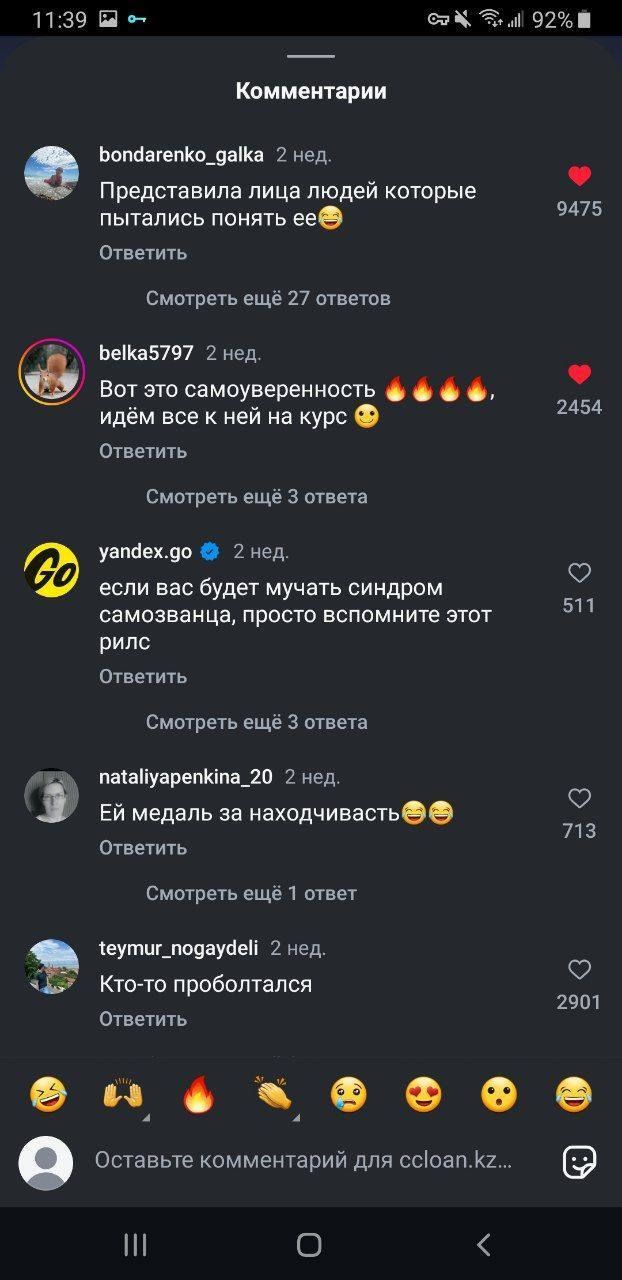The width and height of the screenshot is (622, 1280).
Task: Like the yandex.go comment
Action: [579, 573]
